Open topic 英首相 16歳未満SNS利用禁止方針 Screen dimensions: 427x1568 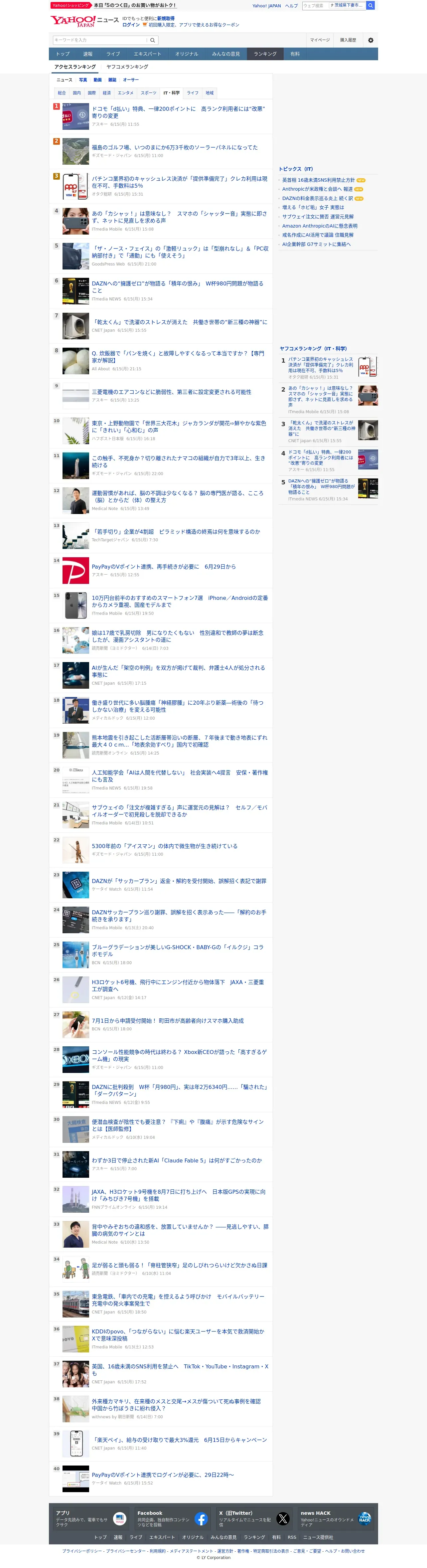click(318, 180)
